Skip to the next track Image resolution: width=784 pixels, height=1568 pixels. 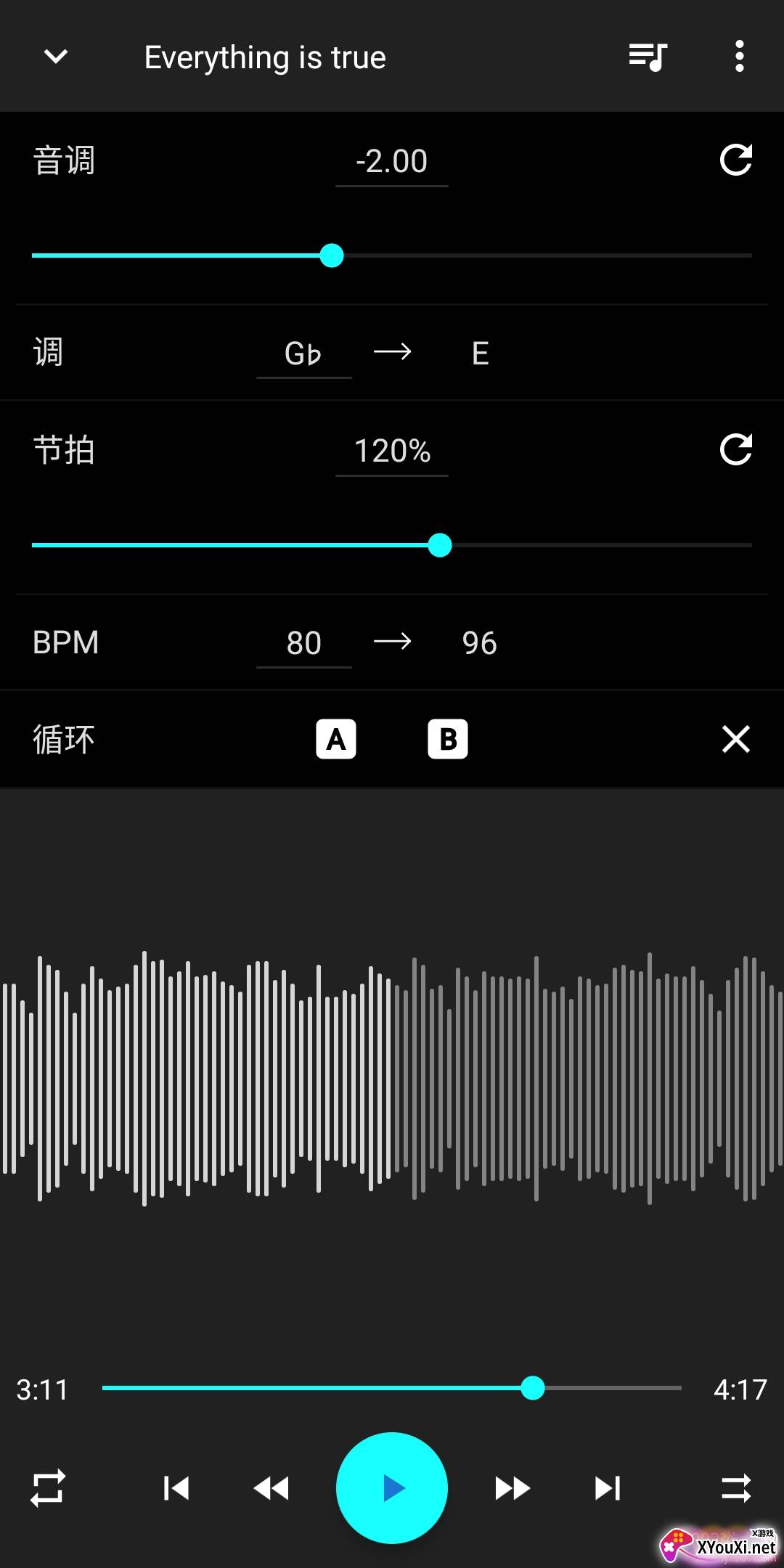[x=608, y=1488]
